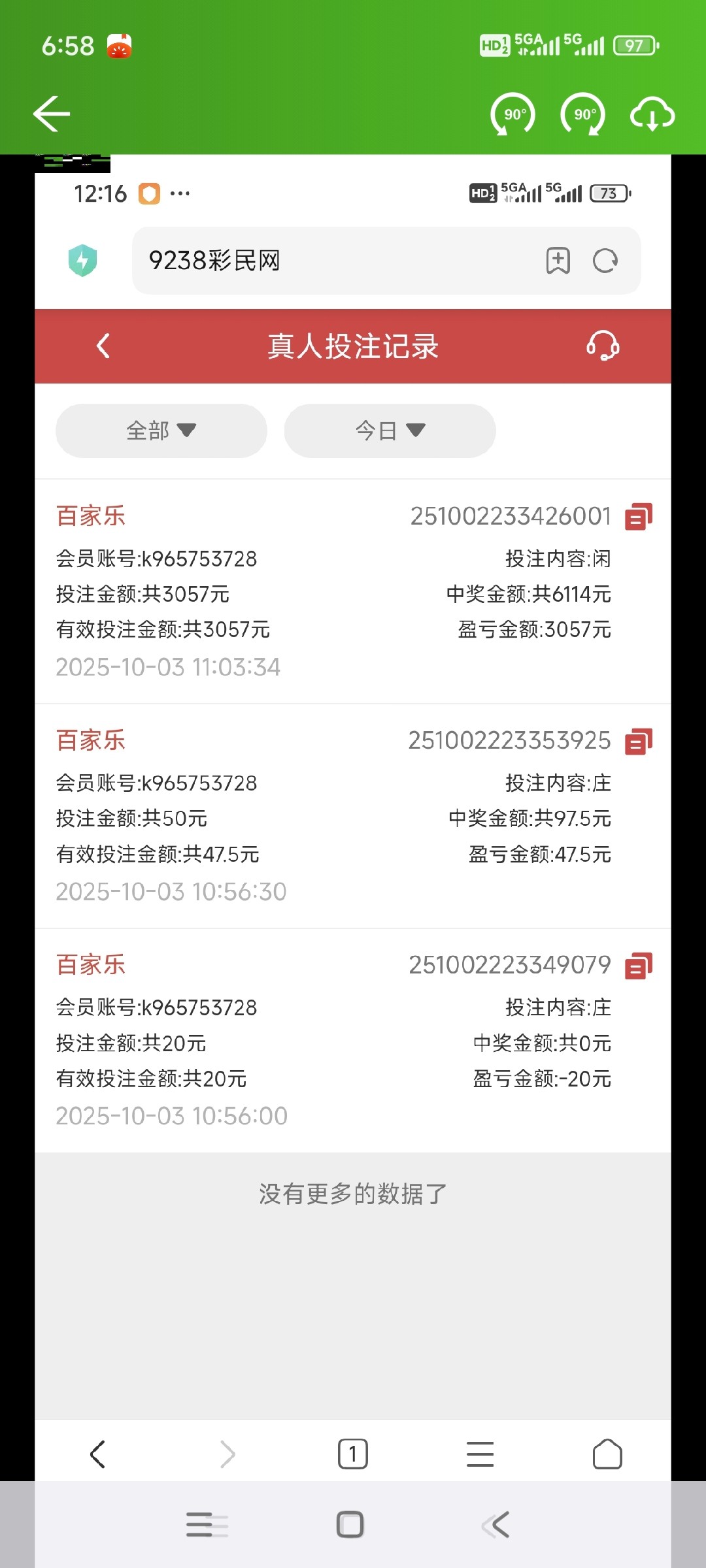Copy order number 251002223349079
Image resolution: width=706 pixels, height=1568 pixels.
pos(639,964)
